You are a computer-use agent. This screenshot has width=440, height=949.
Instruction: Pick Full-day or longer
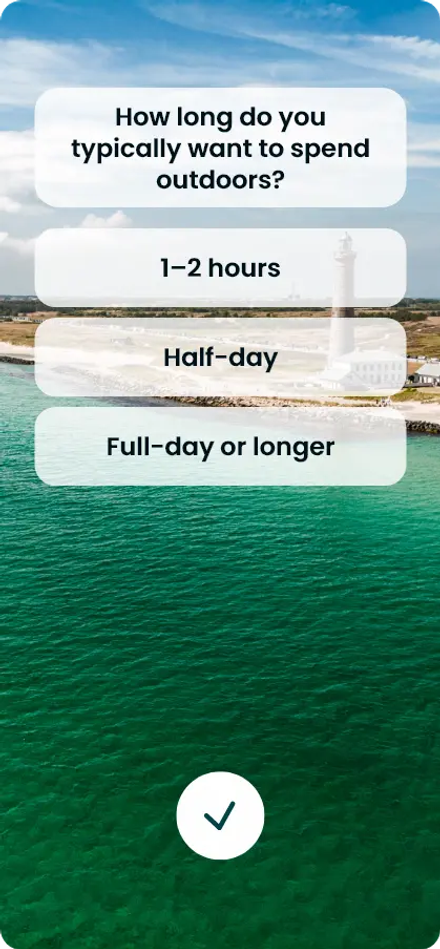pyautogui.click(x=220, y=447)
